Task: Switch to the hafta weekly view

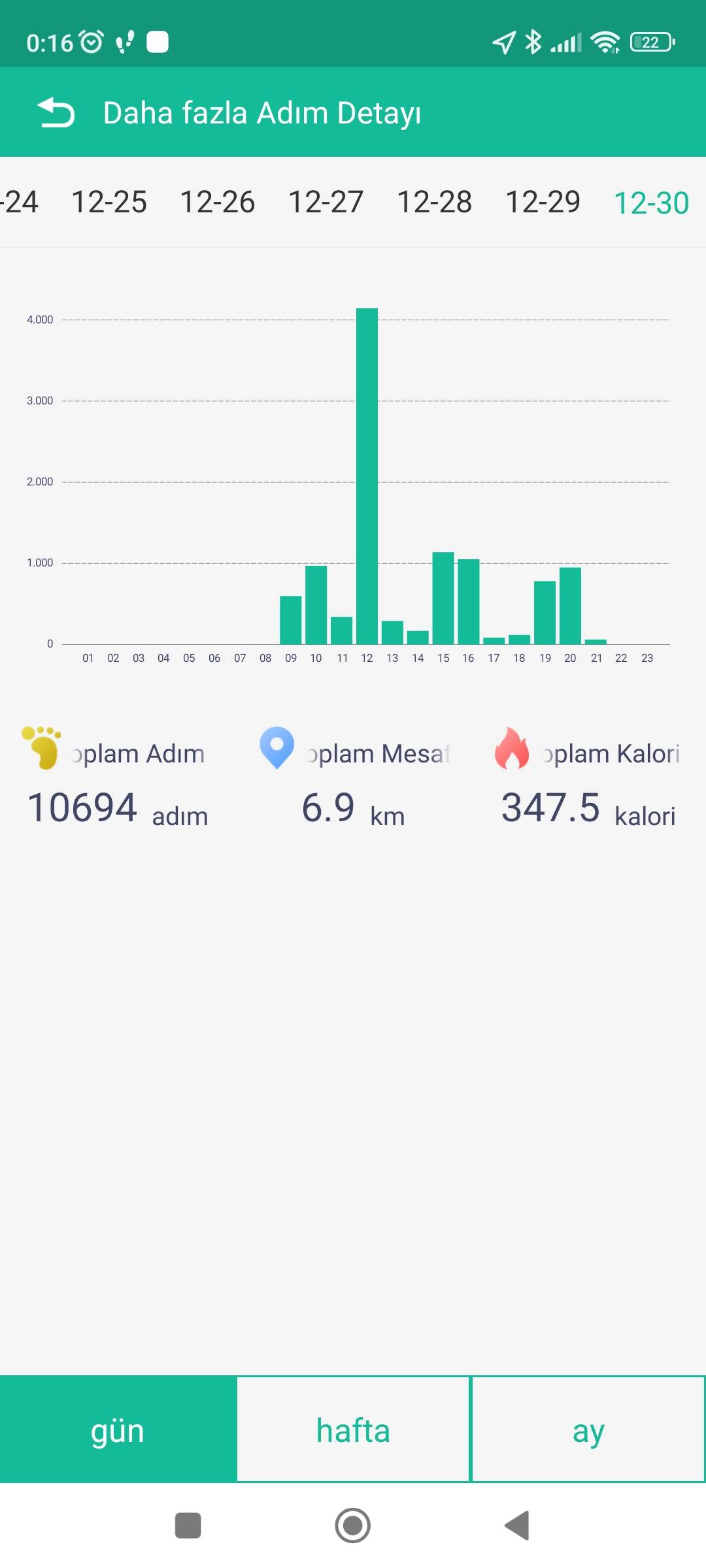Action: coord(353,1429)
